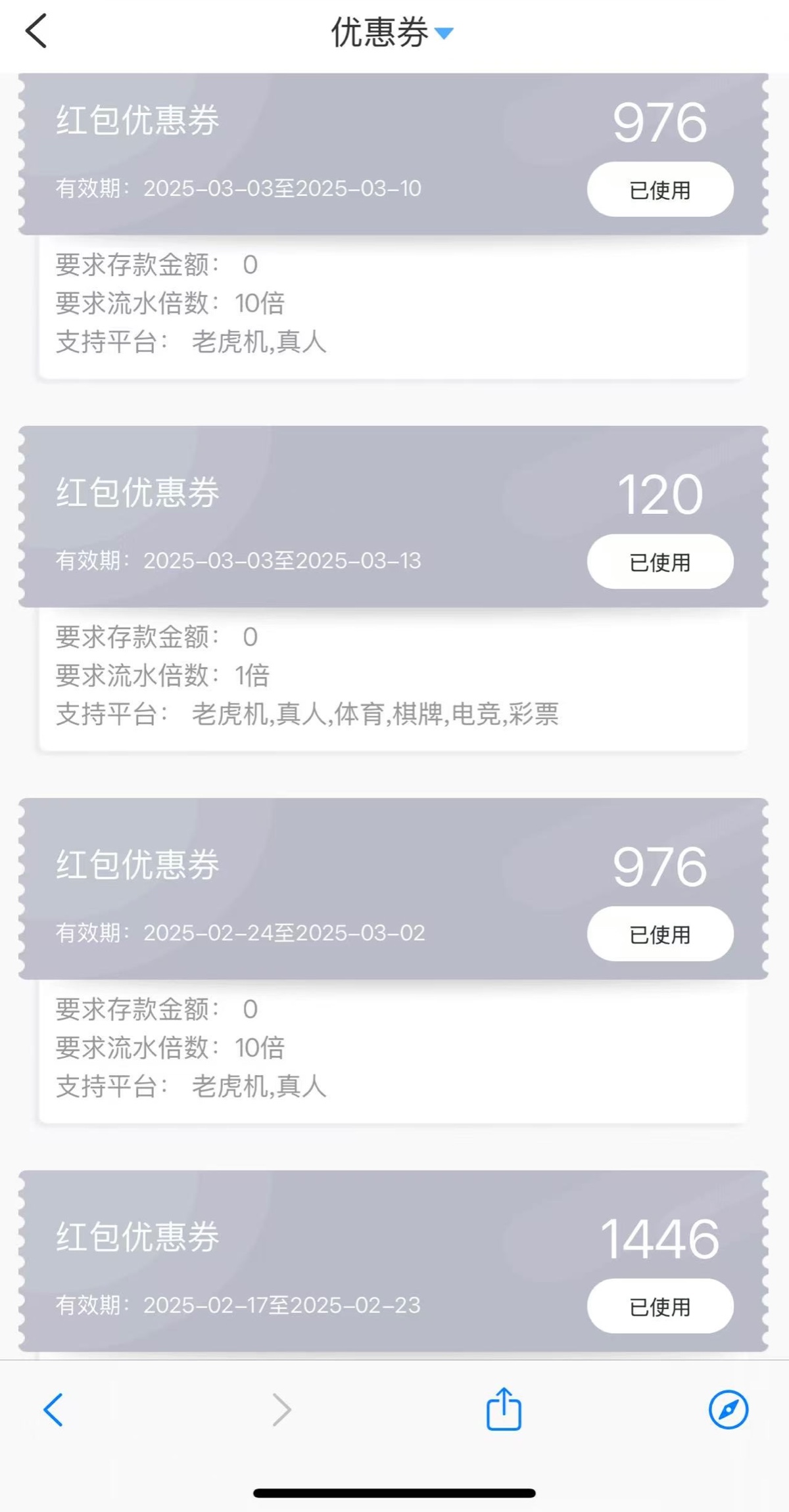Tap 已使用 on the 120 coupon
This screenshot has height=1512, width=789.
[x=660, y=562]
